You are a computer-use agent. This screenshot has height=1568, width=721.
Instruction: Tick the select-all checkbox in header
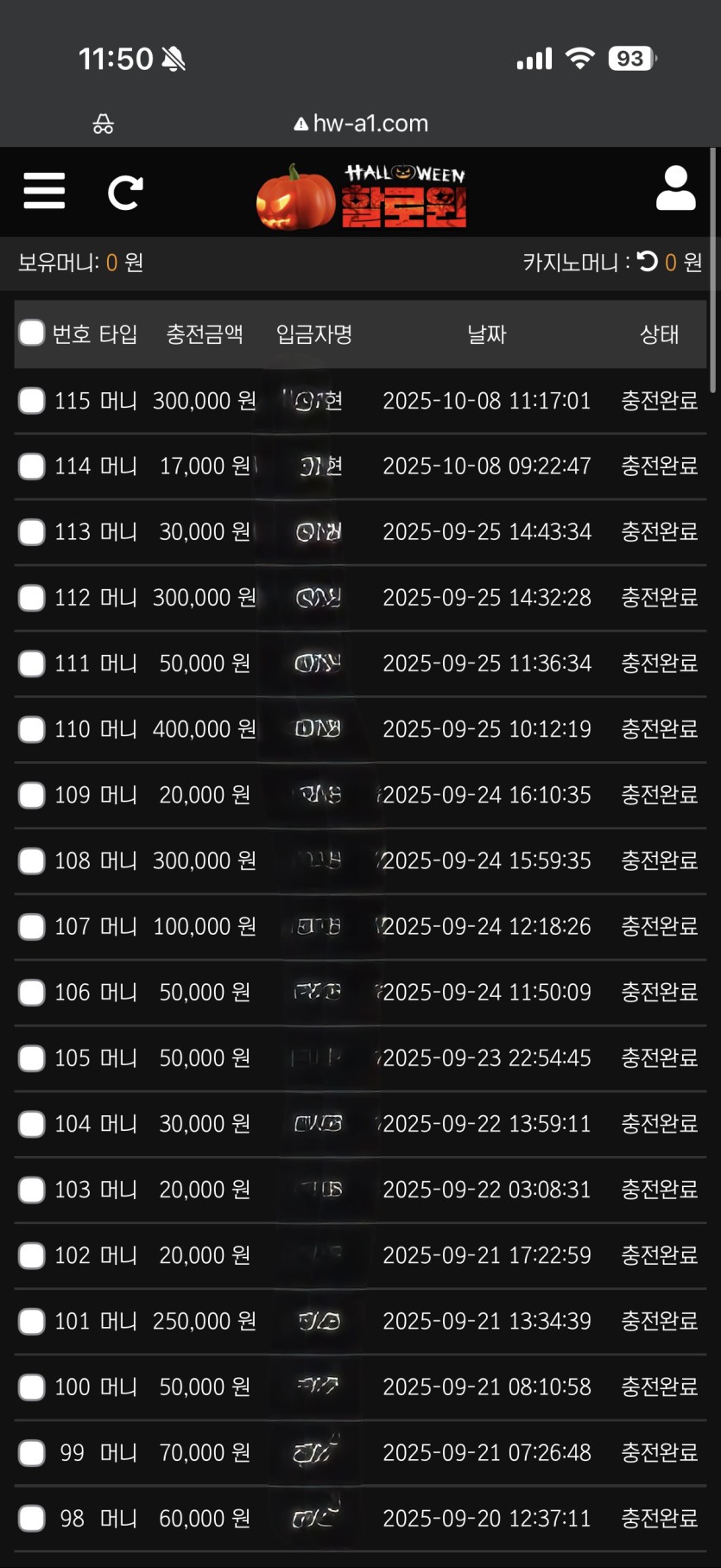32,333
